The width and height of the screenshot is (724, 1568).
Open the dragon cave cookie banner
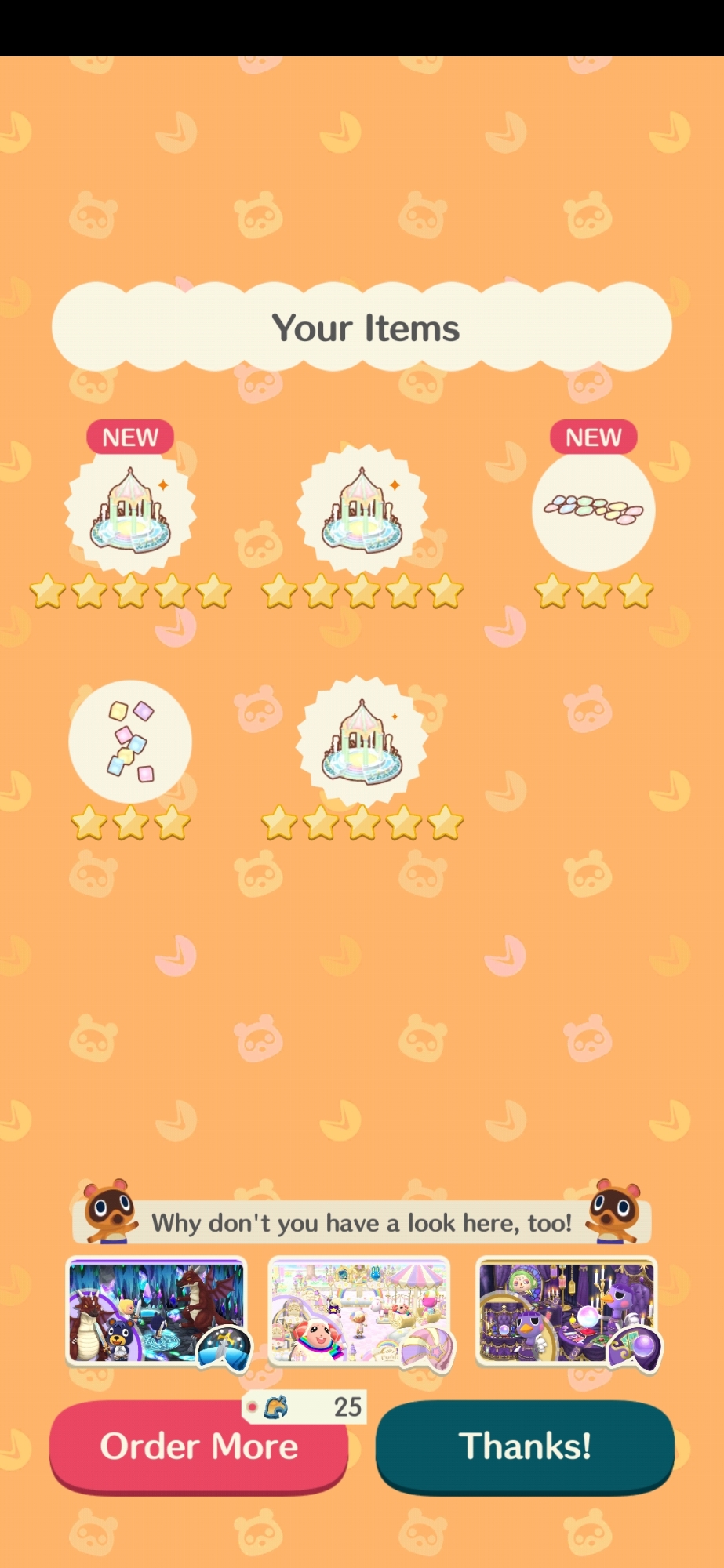point(157,1312)
